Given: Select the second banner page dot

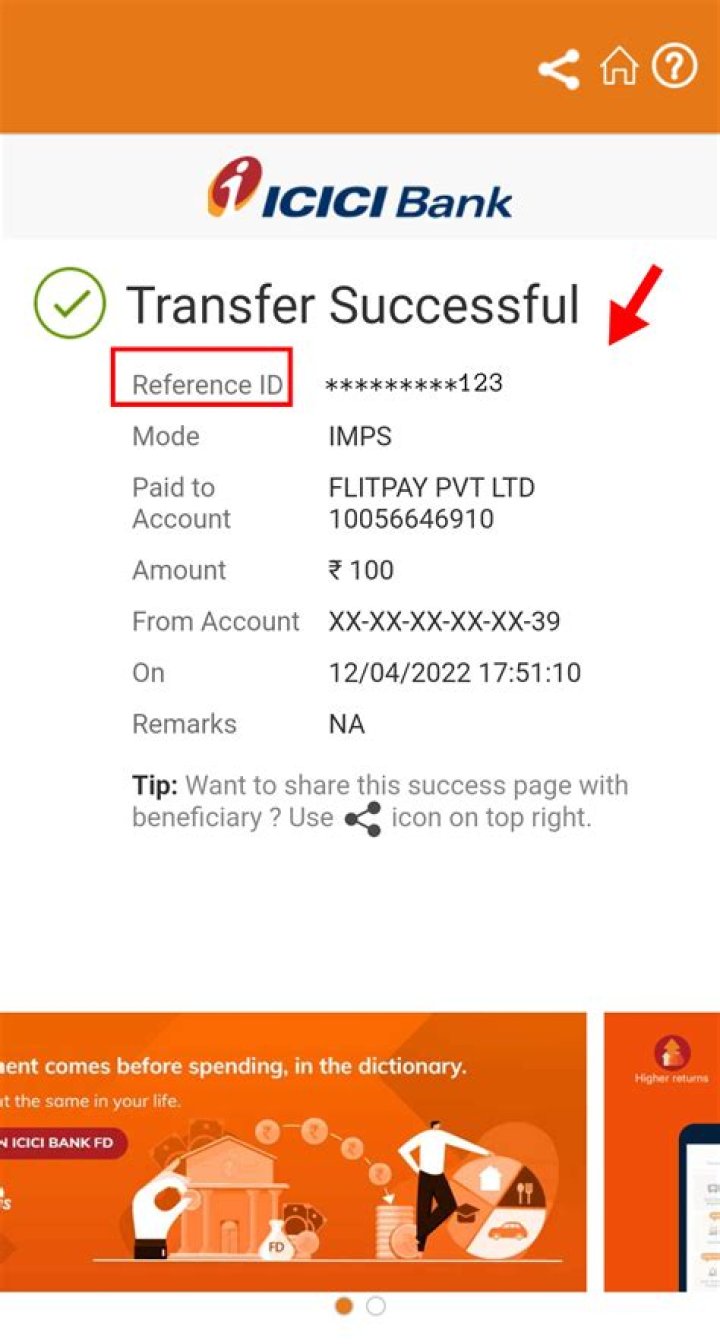Looking at the screenshot, I should 376,1306.
